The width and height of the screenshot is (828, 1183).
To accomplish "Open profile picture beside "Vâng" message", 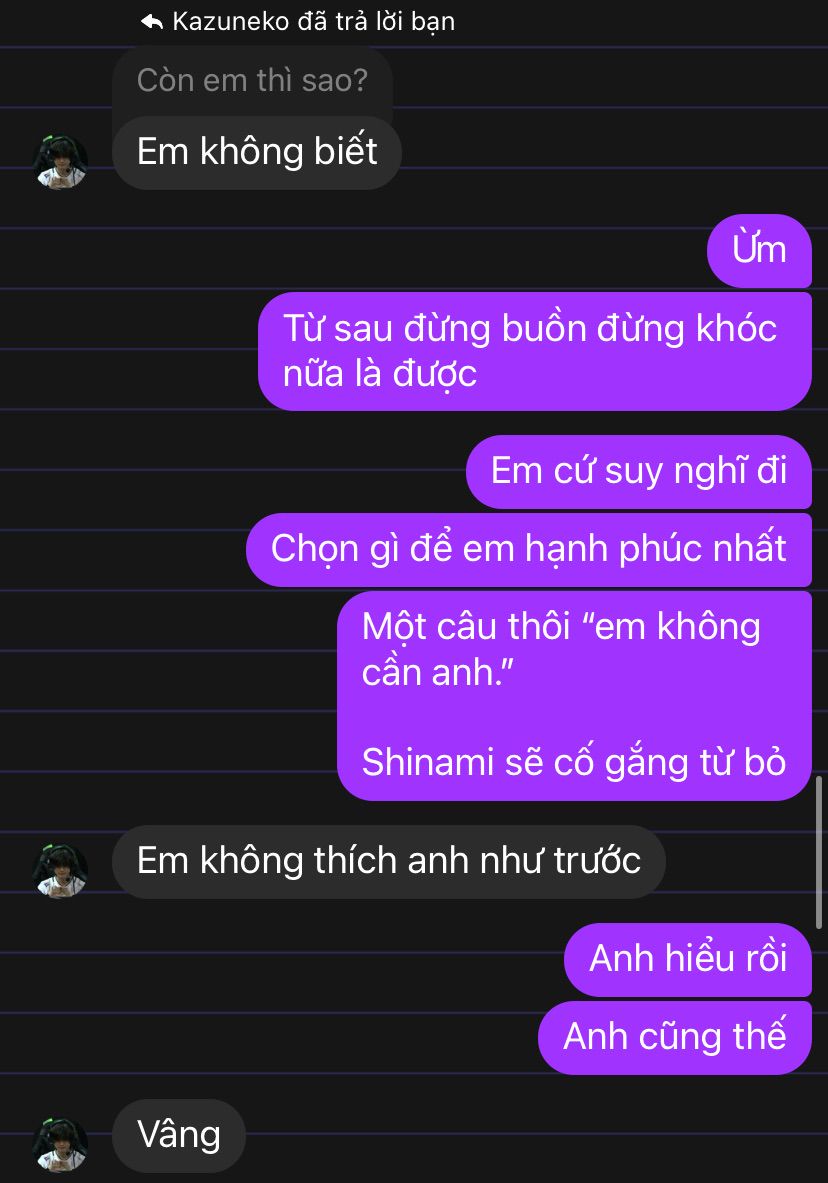I will (x=62, y=1143).
